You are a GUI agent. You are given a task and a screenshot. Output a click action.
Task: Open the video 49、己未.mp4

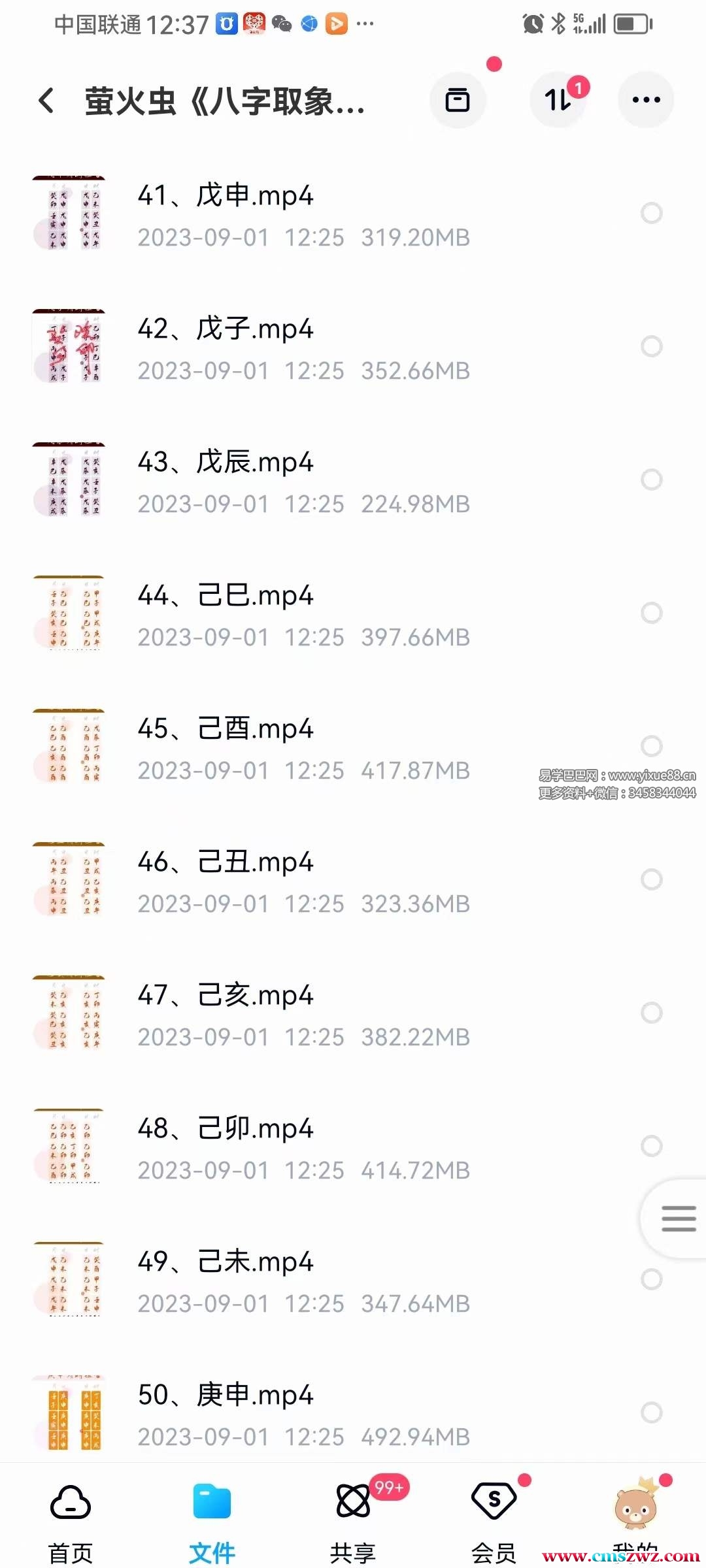tap(226, 1262)
